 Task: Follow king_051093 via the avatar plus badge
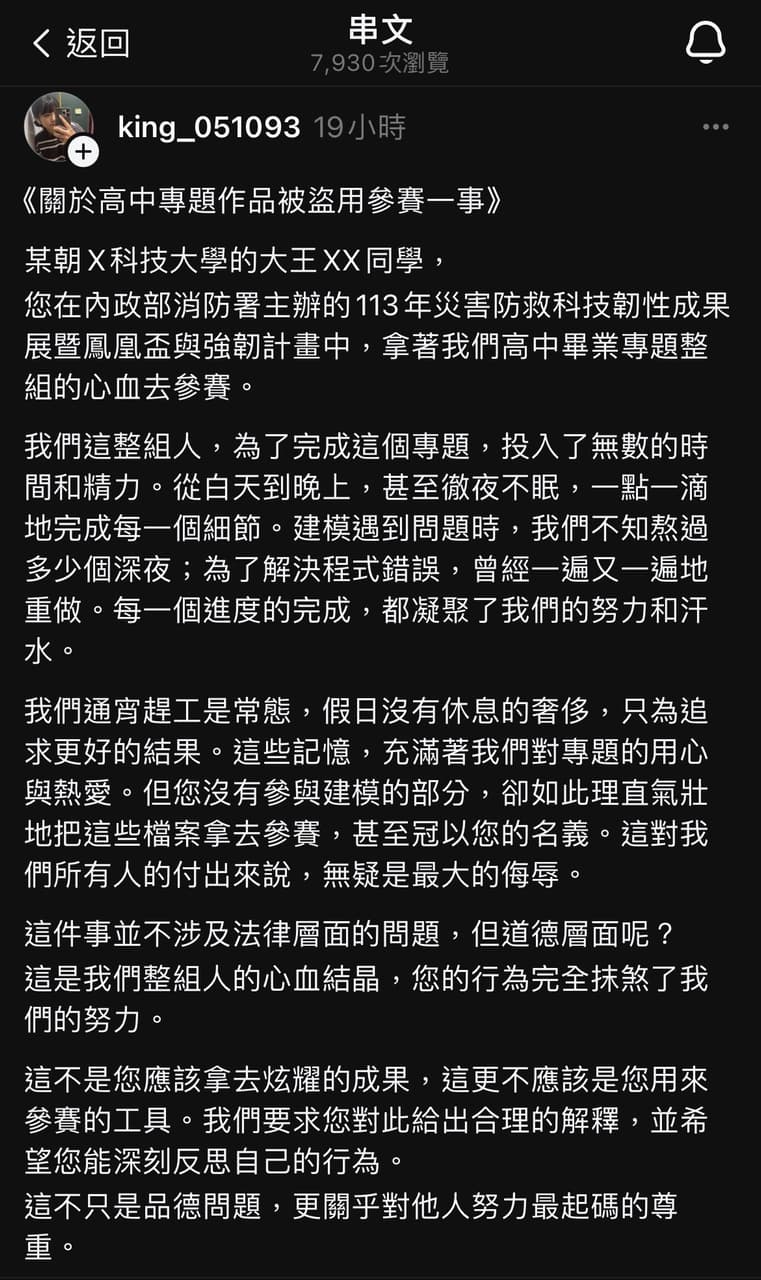(83, 152)
